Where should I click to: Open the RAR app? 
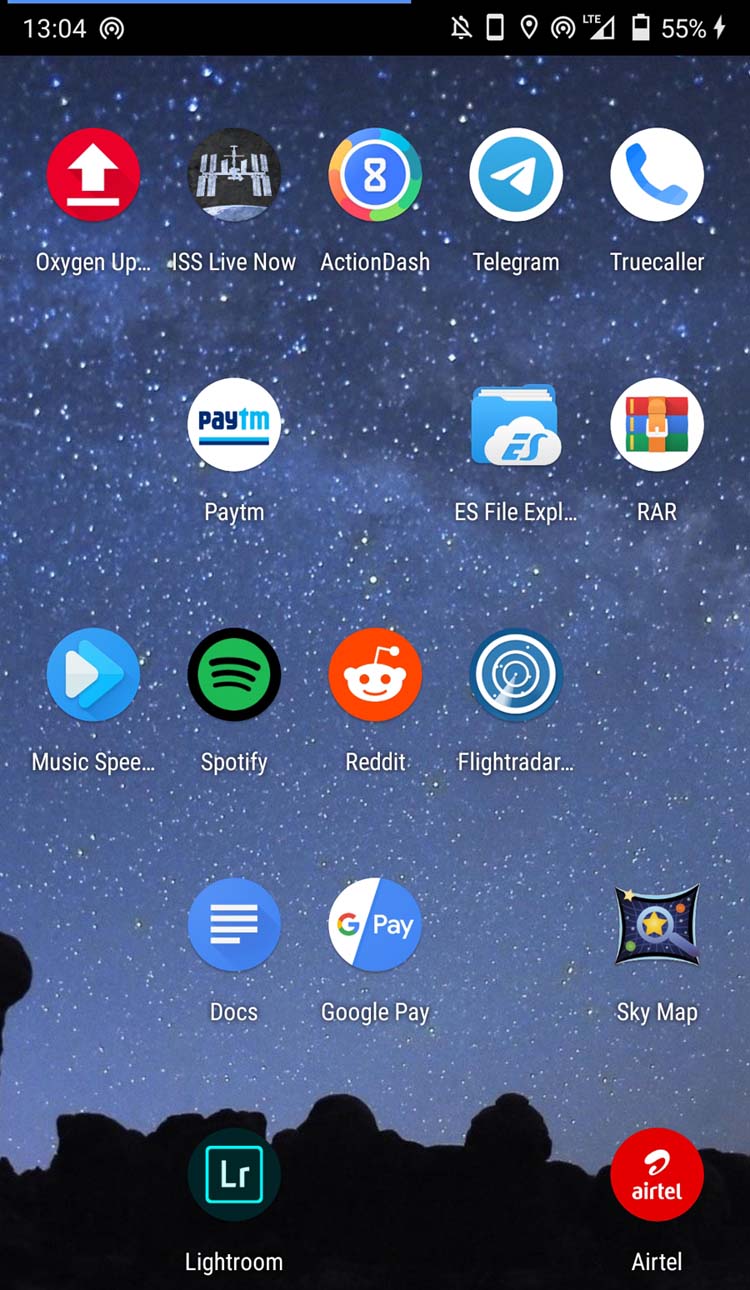[x=657, y=425]
